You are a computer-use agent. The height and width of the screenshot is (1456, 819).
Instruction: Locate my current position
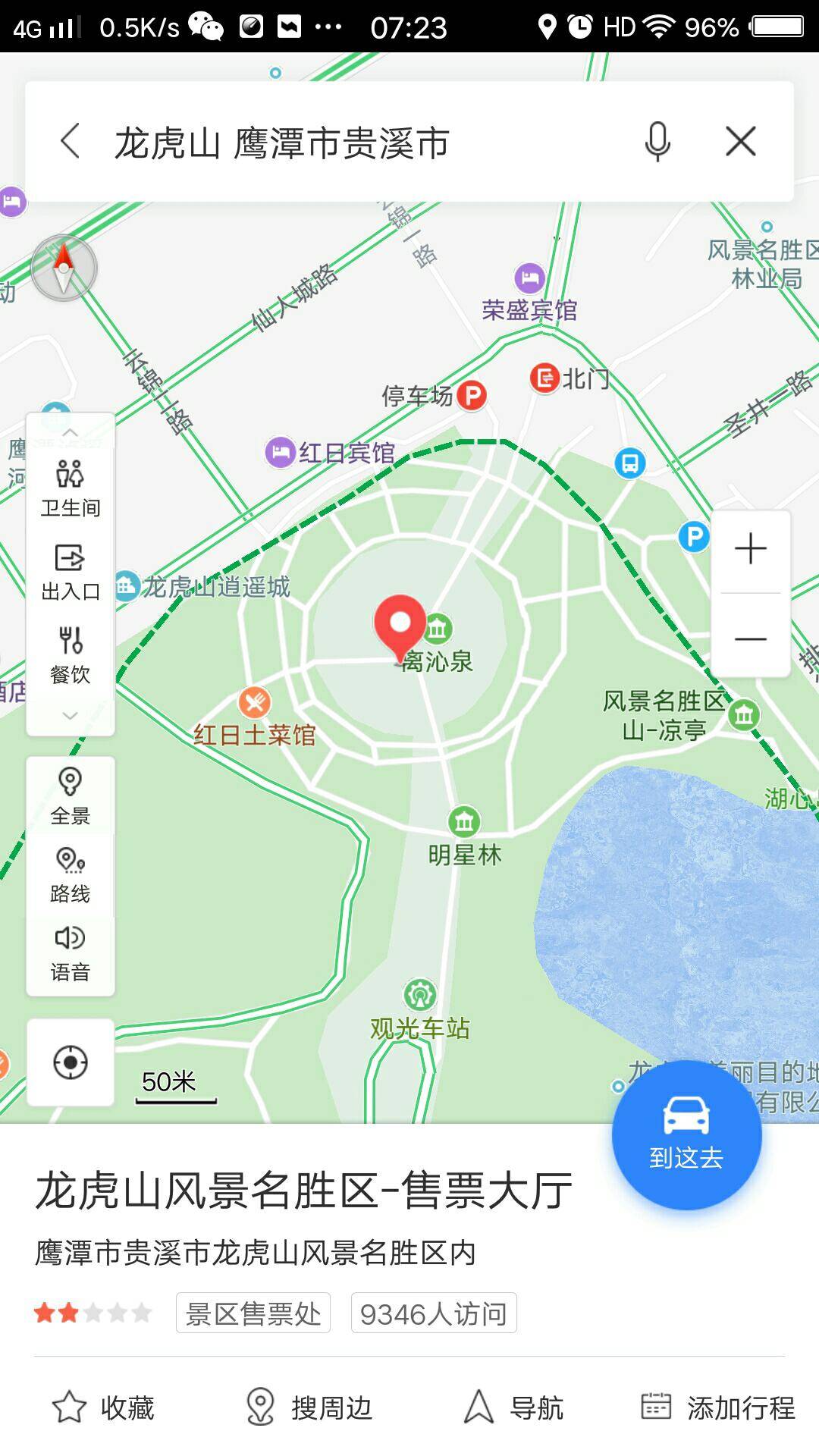(x=71, y=1062)
